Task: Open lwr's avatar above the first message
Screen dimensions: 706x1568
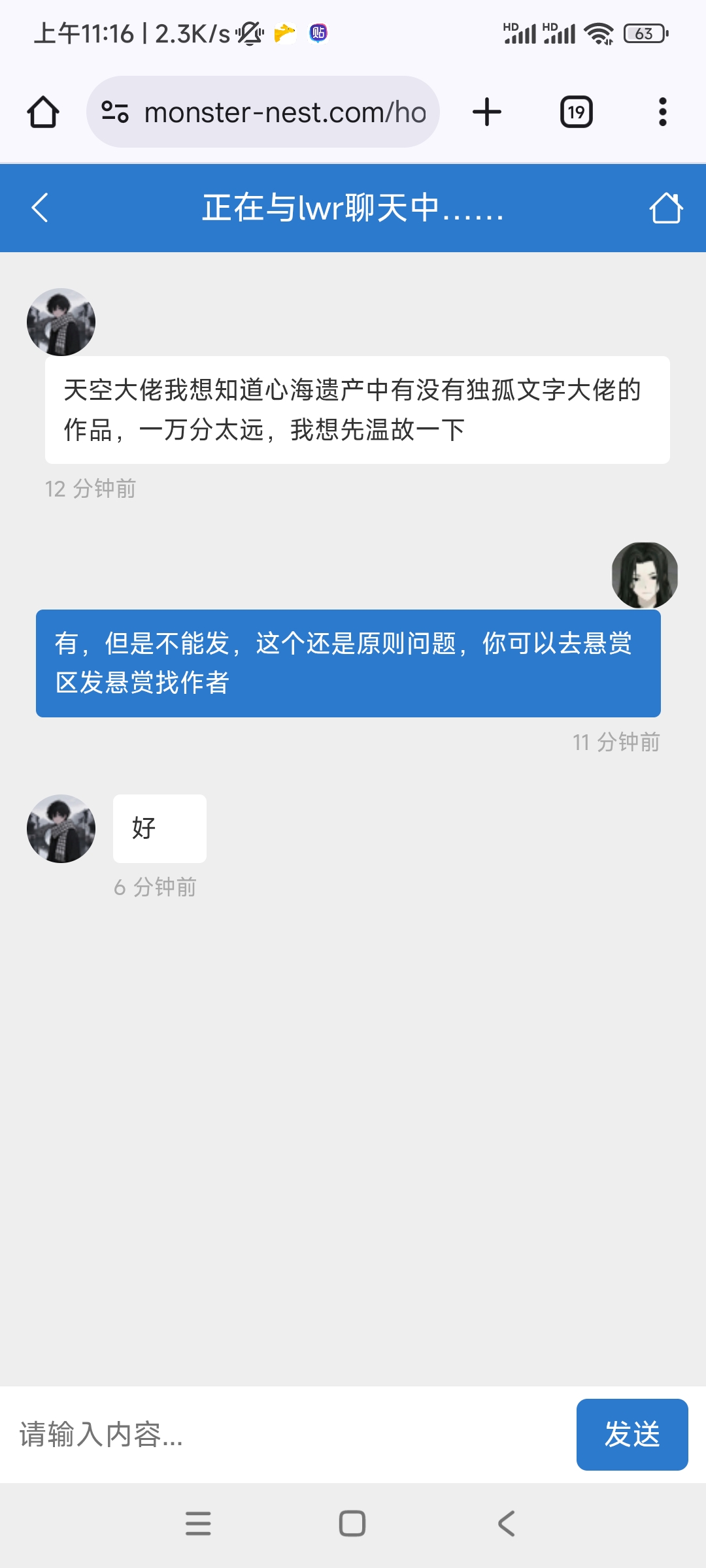Action: click(61, 322)
